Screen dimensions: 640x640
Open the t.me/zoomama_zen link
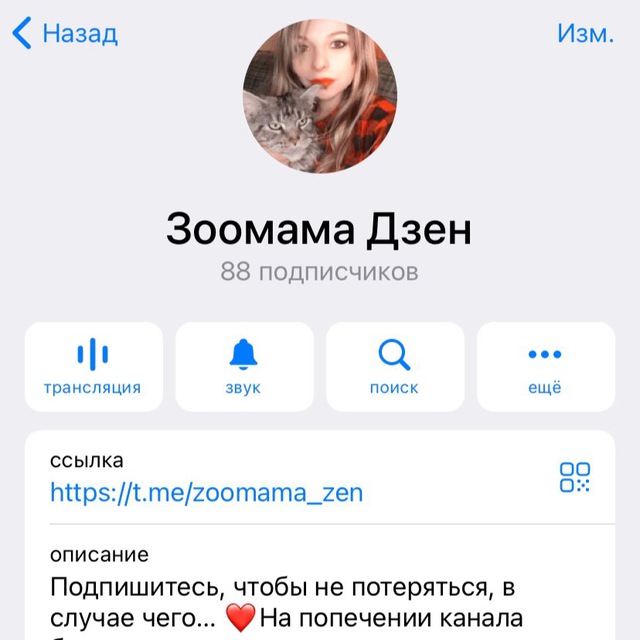pyautogui.click(x=207, y=492)
